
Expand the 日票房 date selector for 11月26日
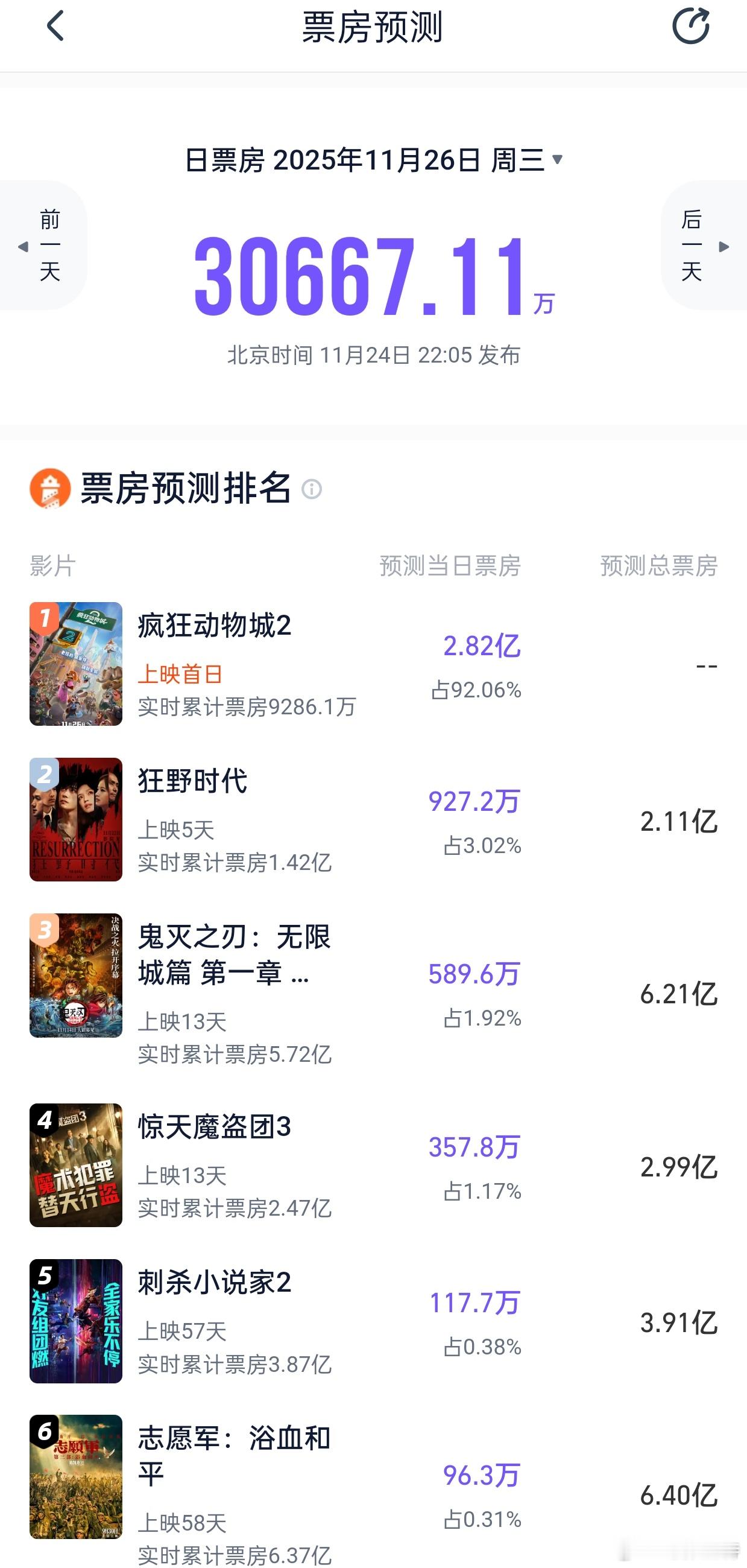click(x=365, y=159)
